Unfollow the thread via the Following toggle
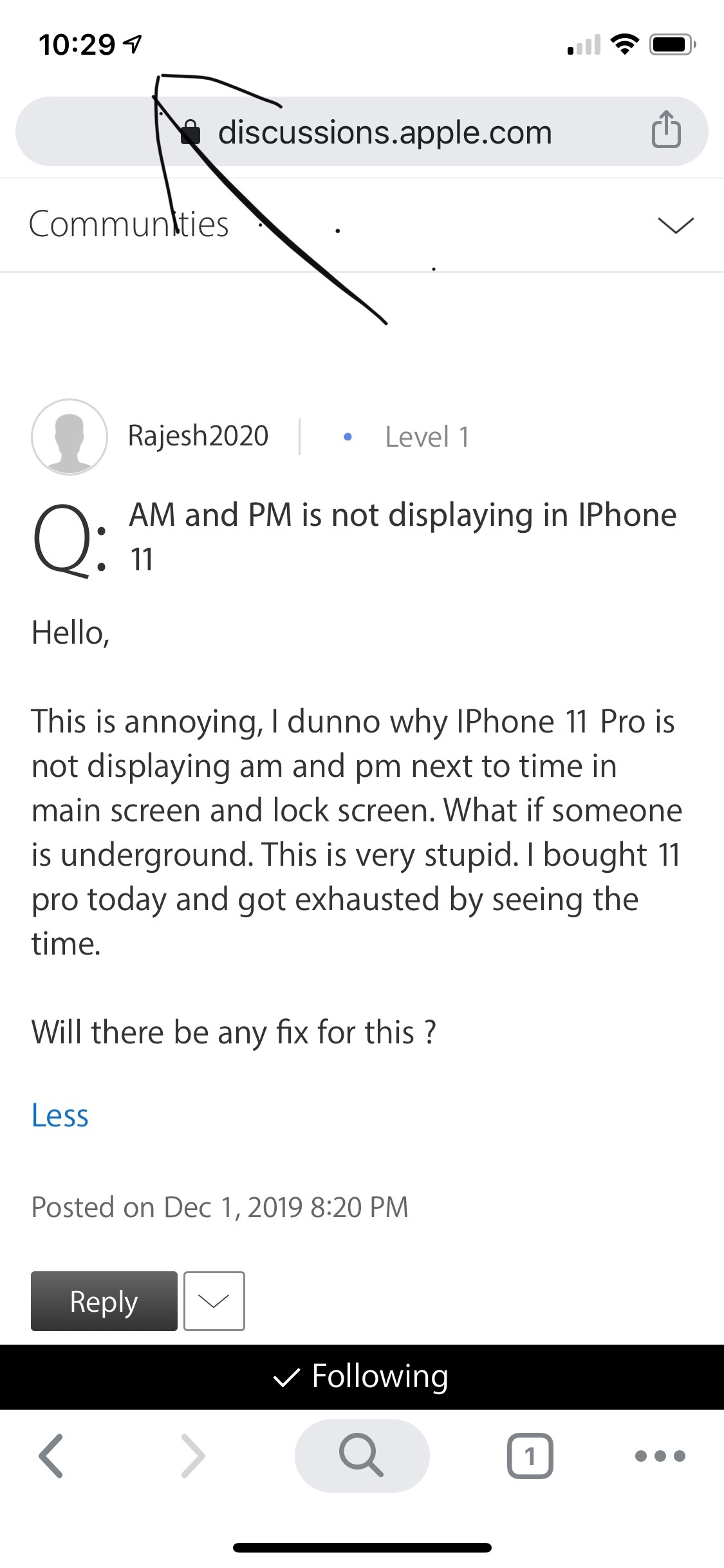Viewport: 724px width, 1568px height. (x=362, y=1377)
